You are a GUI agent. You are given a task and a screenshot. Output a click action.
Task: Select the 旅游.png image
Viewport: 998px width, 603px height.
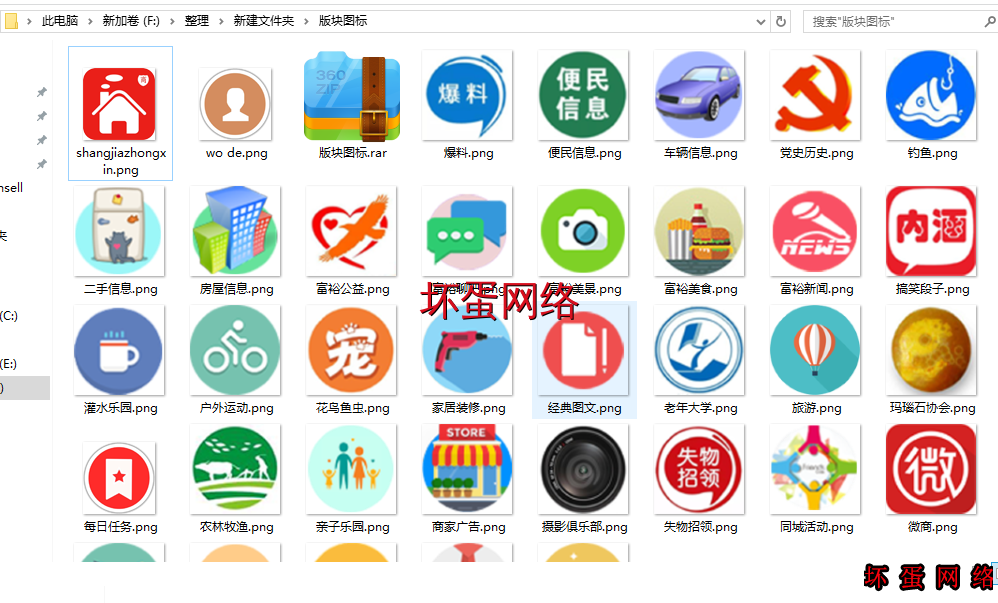(816, 351)
